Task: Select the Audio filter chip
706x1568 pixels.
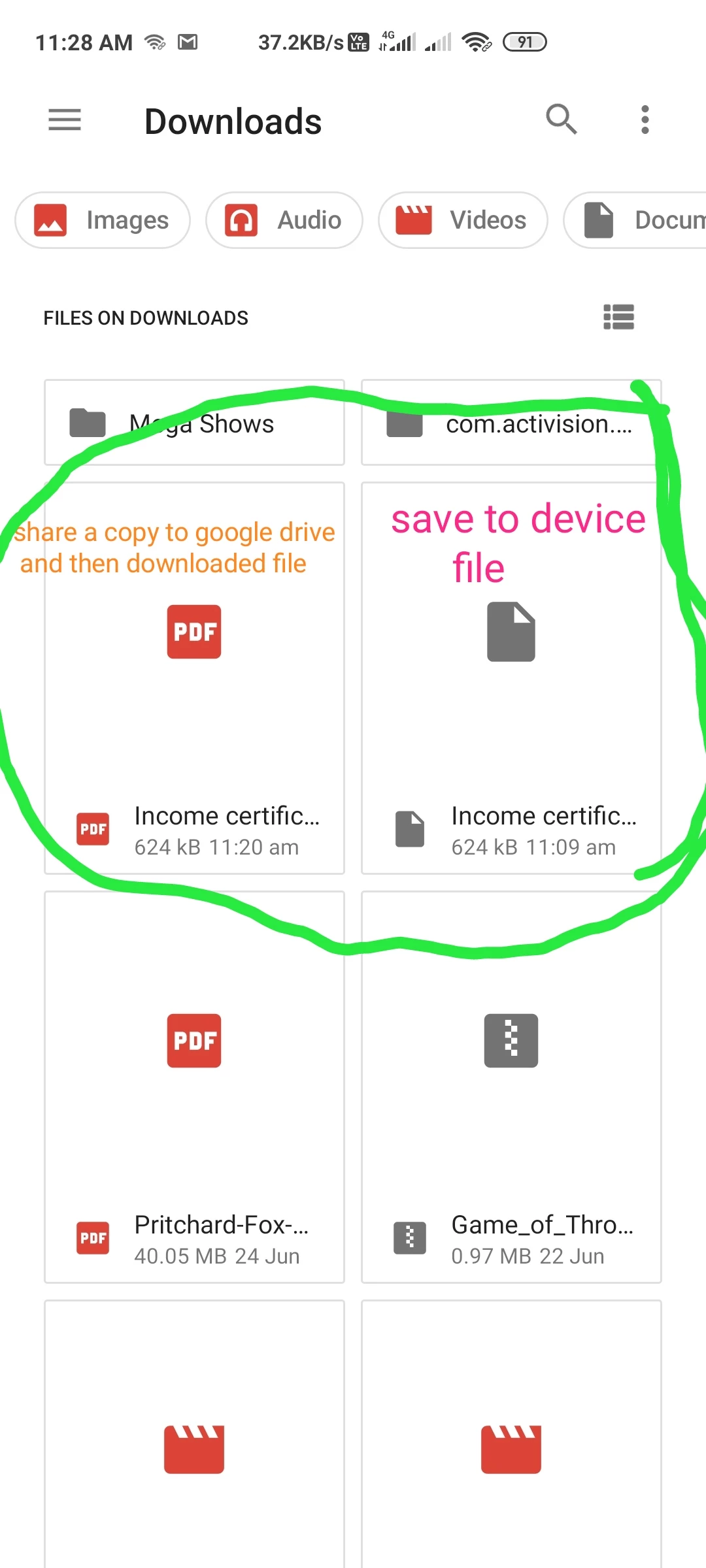Action: click(284, 220)
